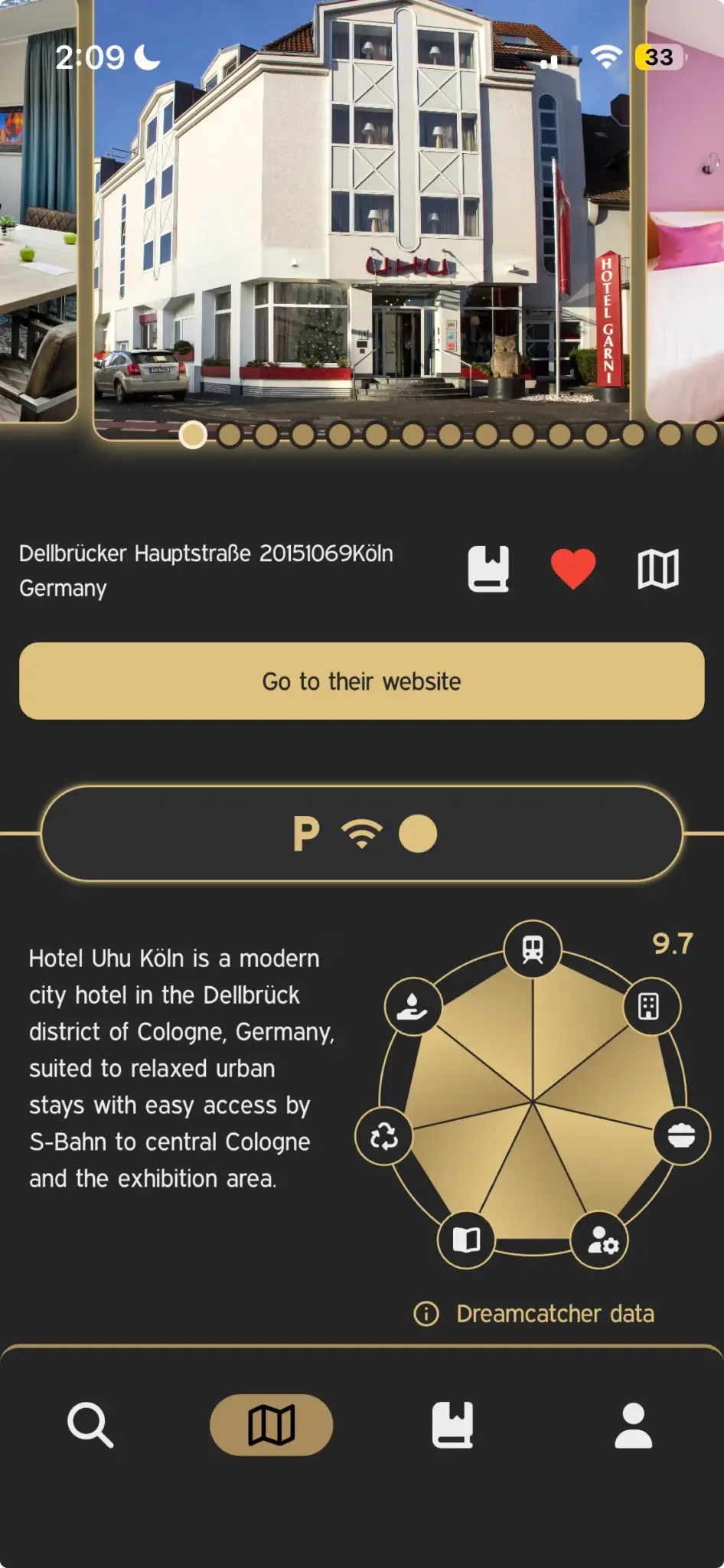Viewport: 724px width, 1568px height.
Task: Open the hotel's website button
Action: 361,681
